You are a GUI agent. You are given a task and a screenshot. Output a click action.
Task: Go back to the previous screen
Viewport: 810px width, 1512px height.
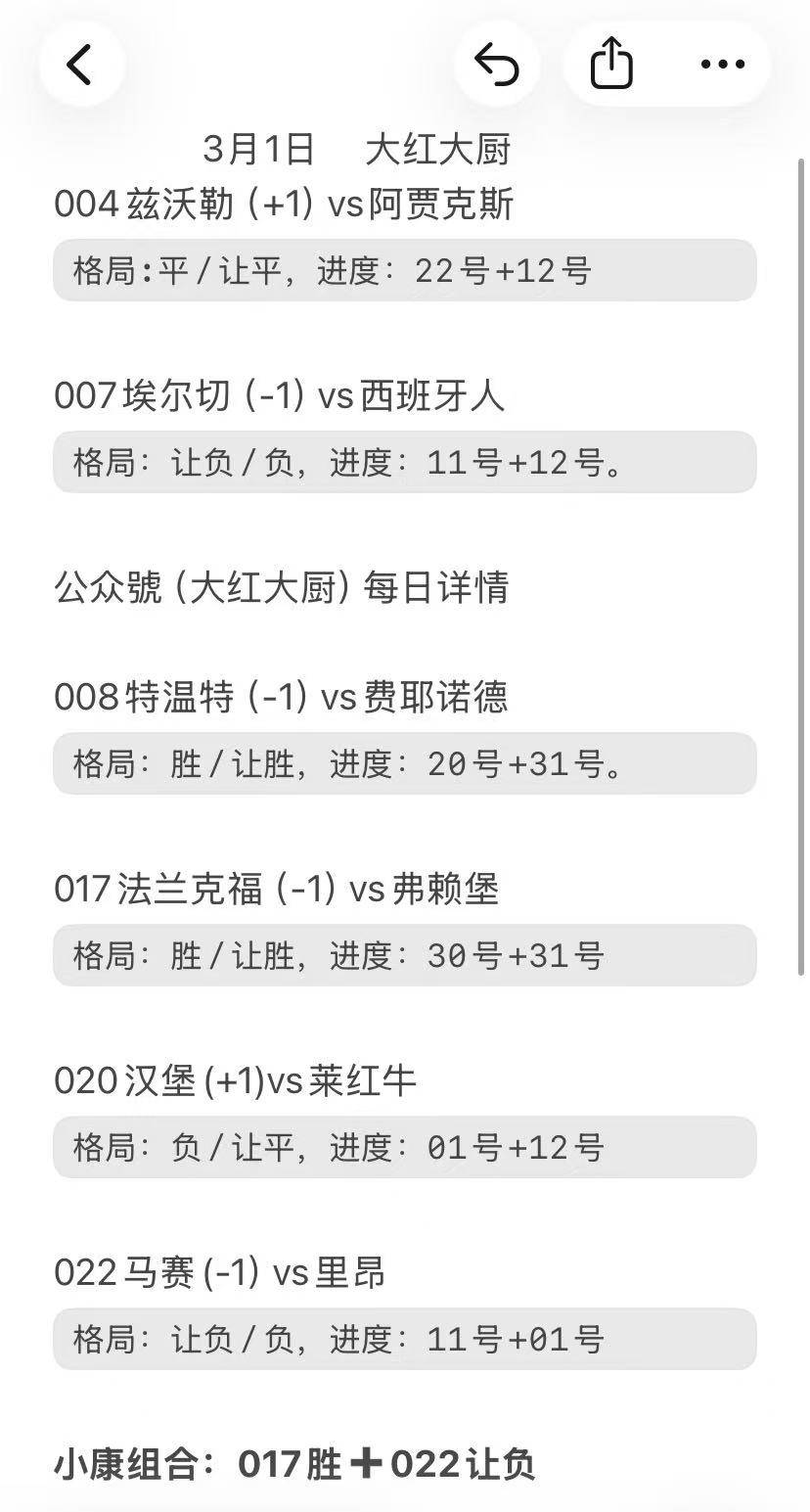(80, 66)
